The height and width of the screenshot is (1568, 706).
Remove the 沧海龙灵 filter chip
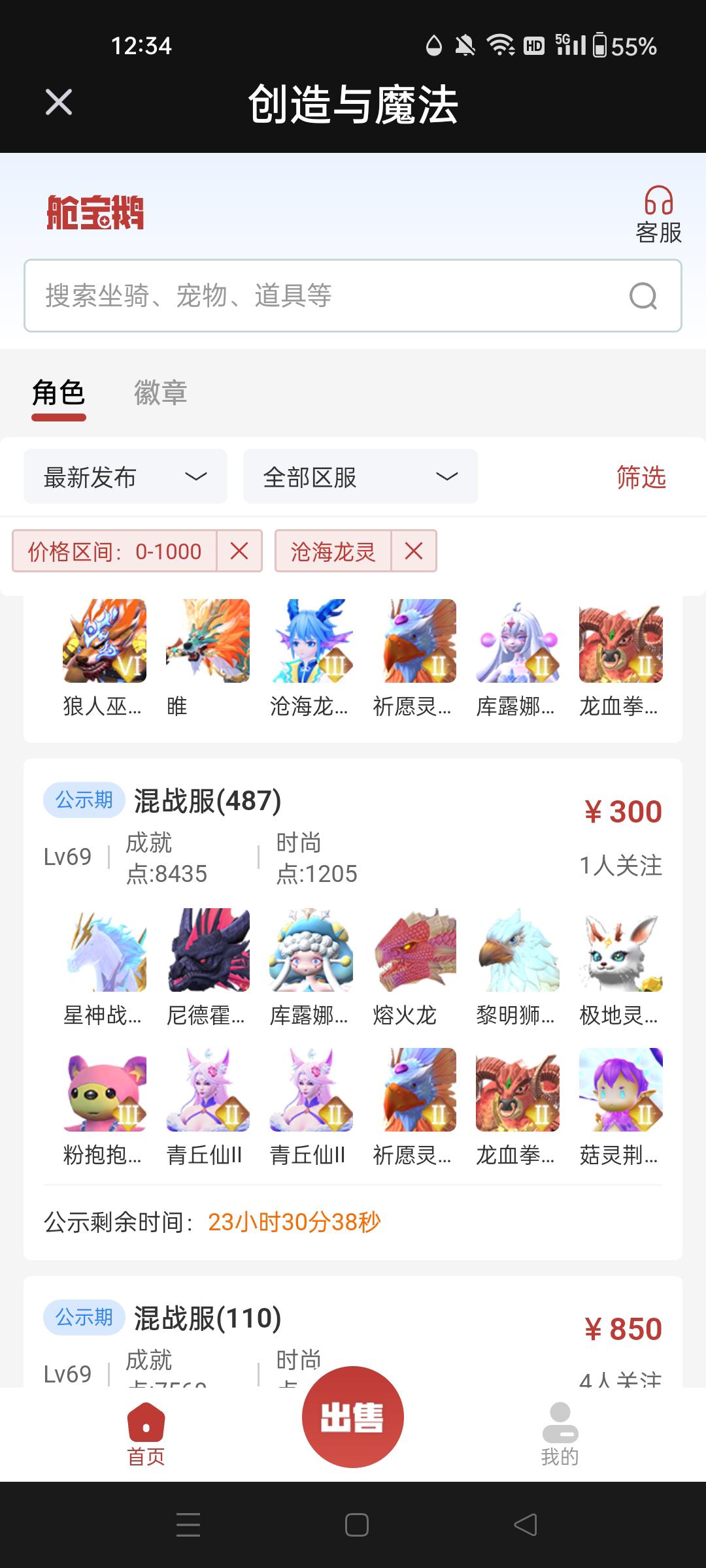414,551
